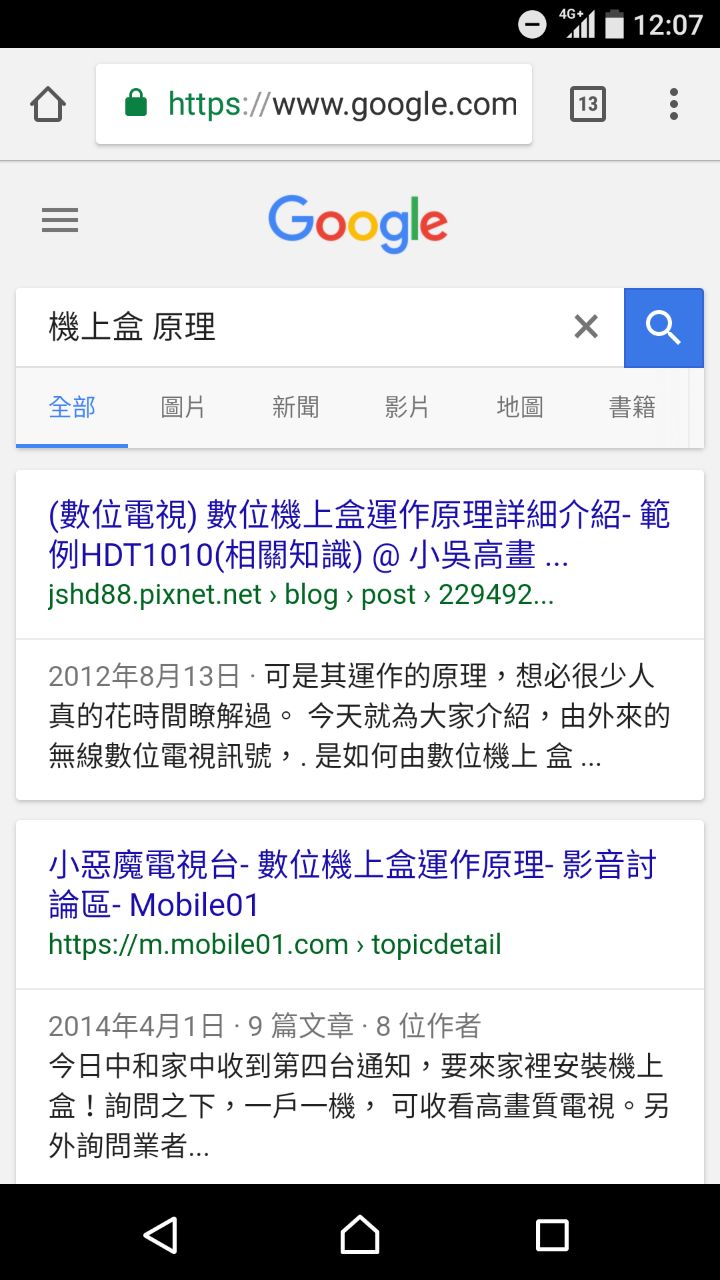Switch to the 地圖 tab
This screenshot has width=720, height=1280.
click(x=519, y=407)
